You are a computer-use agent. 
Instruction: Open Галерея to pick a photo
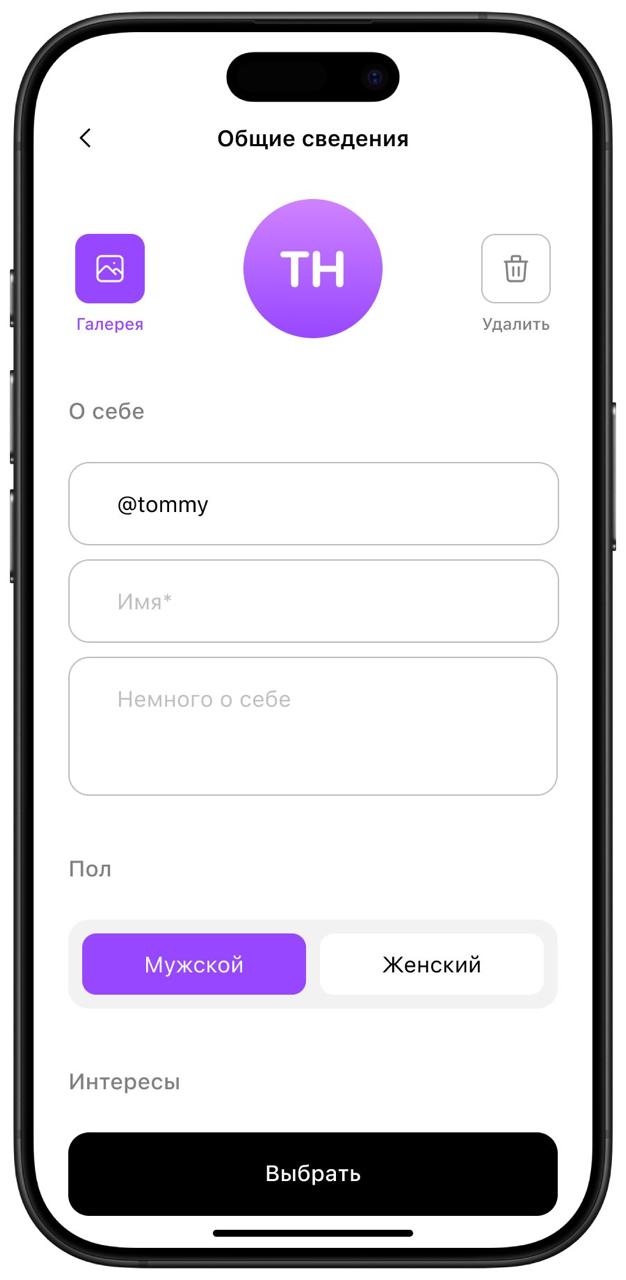[x=110, y=268]
